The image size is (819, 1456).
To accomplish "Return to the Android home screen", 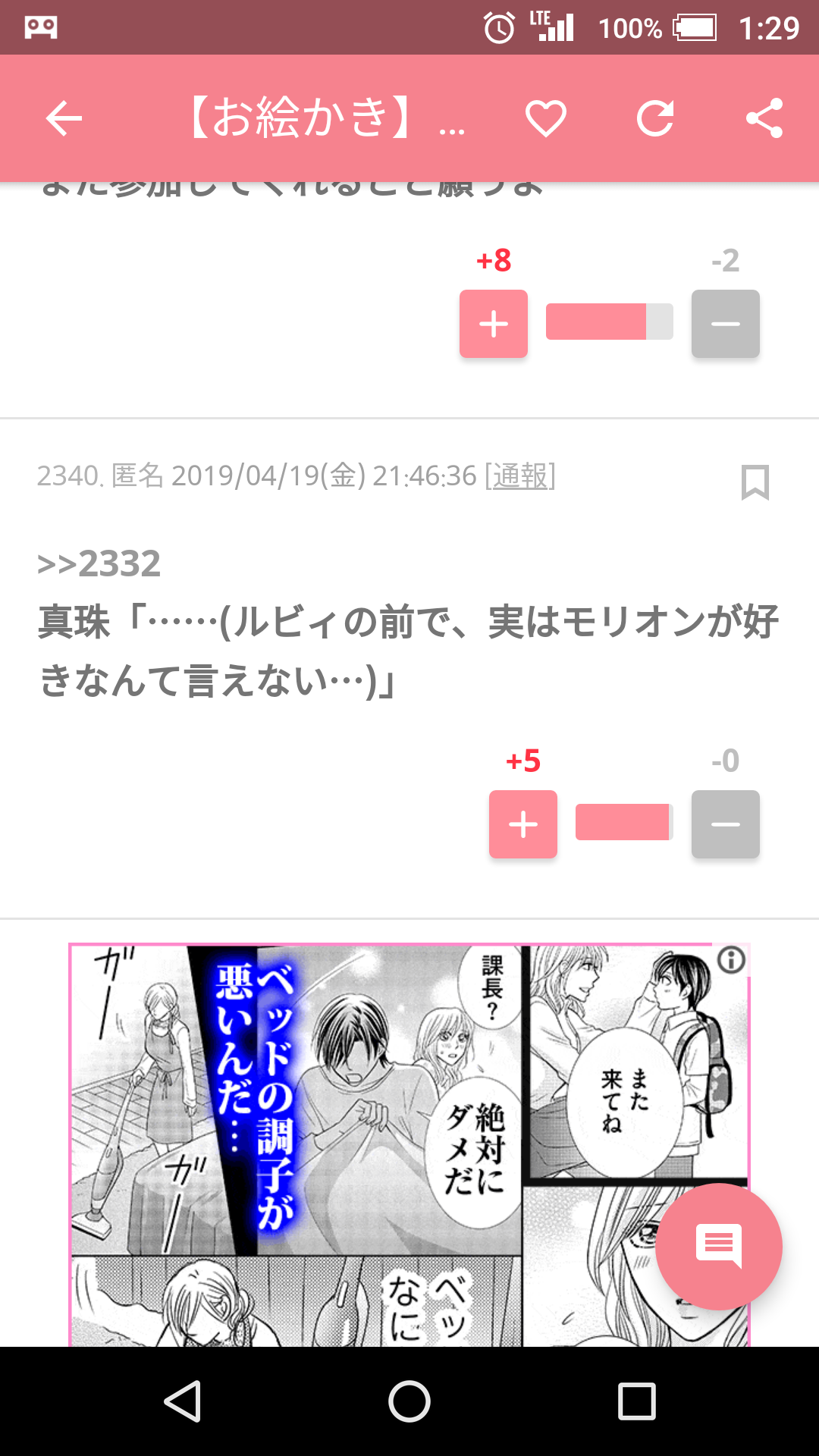I will pos(409,1401).
